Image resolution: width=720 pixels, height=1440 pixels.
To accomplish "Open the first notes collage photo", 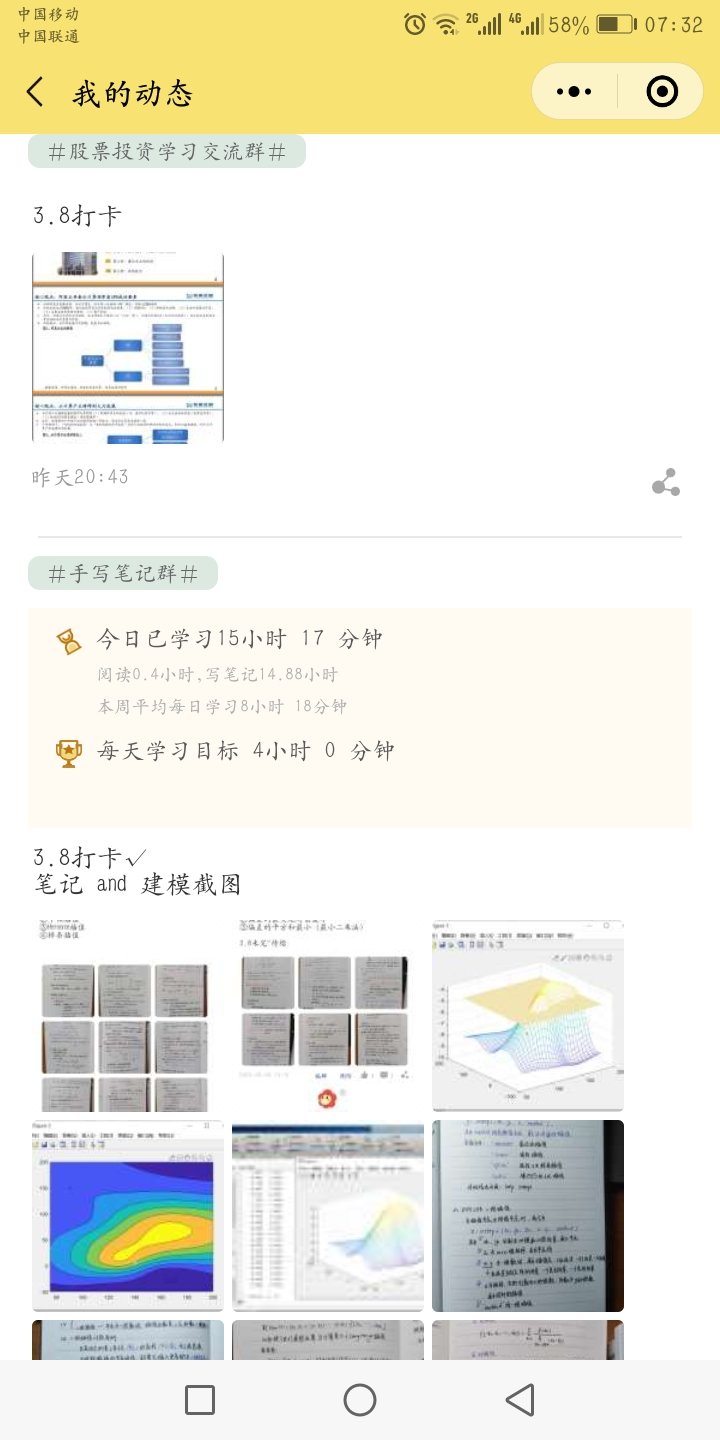I will [x=128, y=1015].
